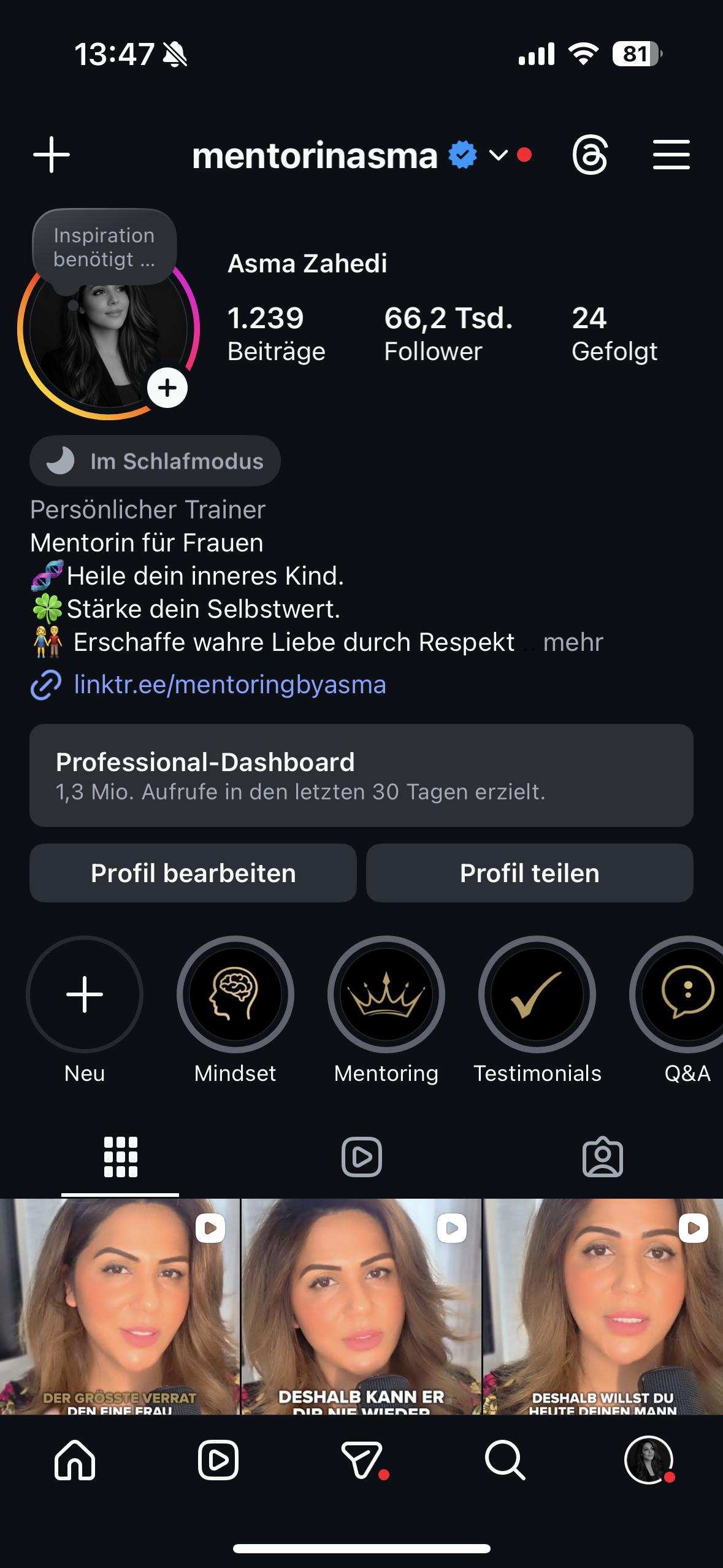The height and width of the screenshot is (1568, 723).
Task: Go to the home feed
Action: (x=75, y=1460)
